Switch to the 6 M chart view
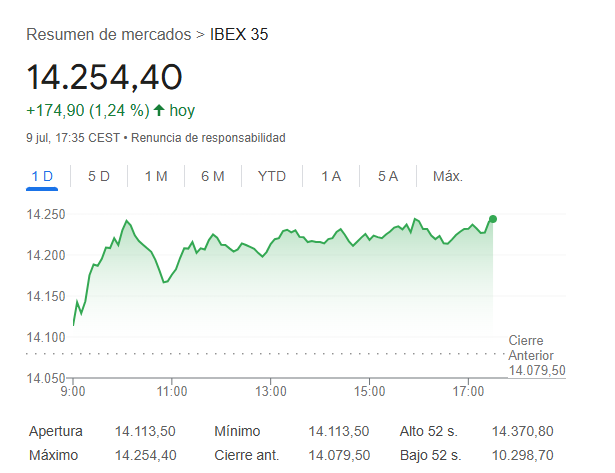The width and height of the screenshot is (615, 473). (212, 176)
